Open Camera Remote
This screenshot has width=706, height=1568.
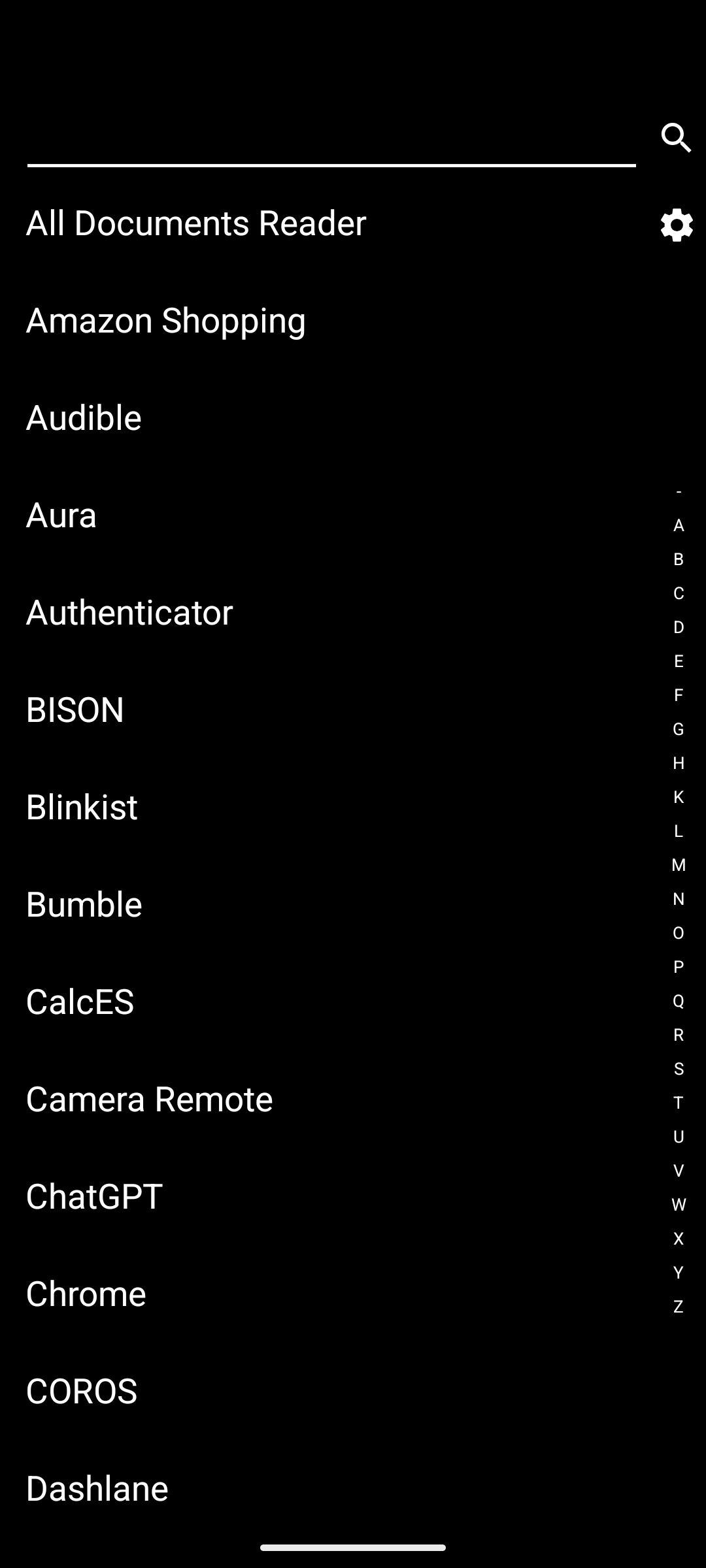pyautogui.click(x=149, y=1100)
